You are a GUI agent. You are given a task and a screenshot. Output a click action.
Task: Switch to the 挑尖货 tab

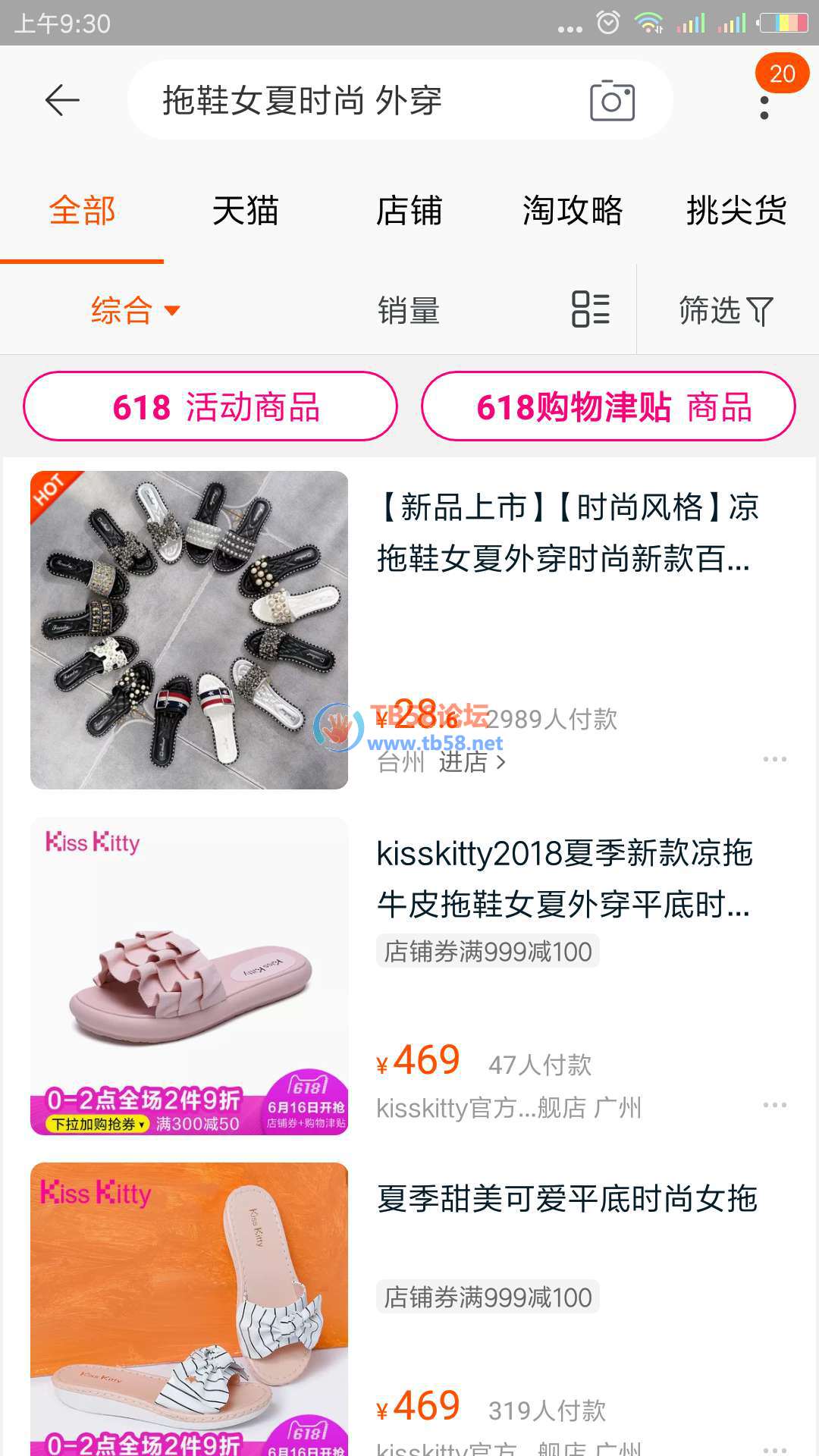click(x=736, y=211)
